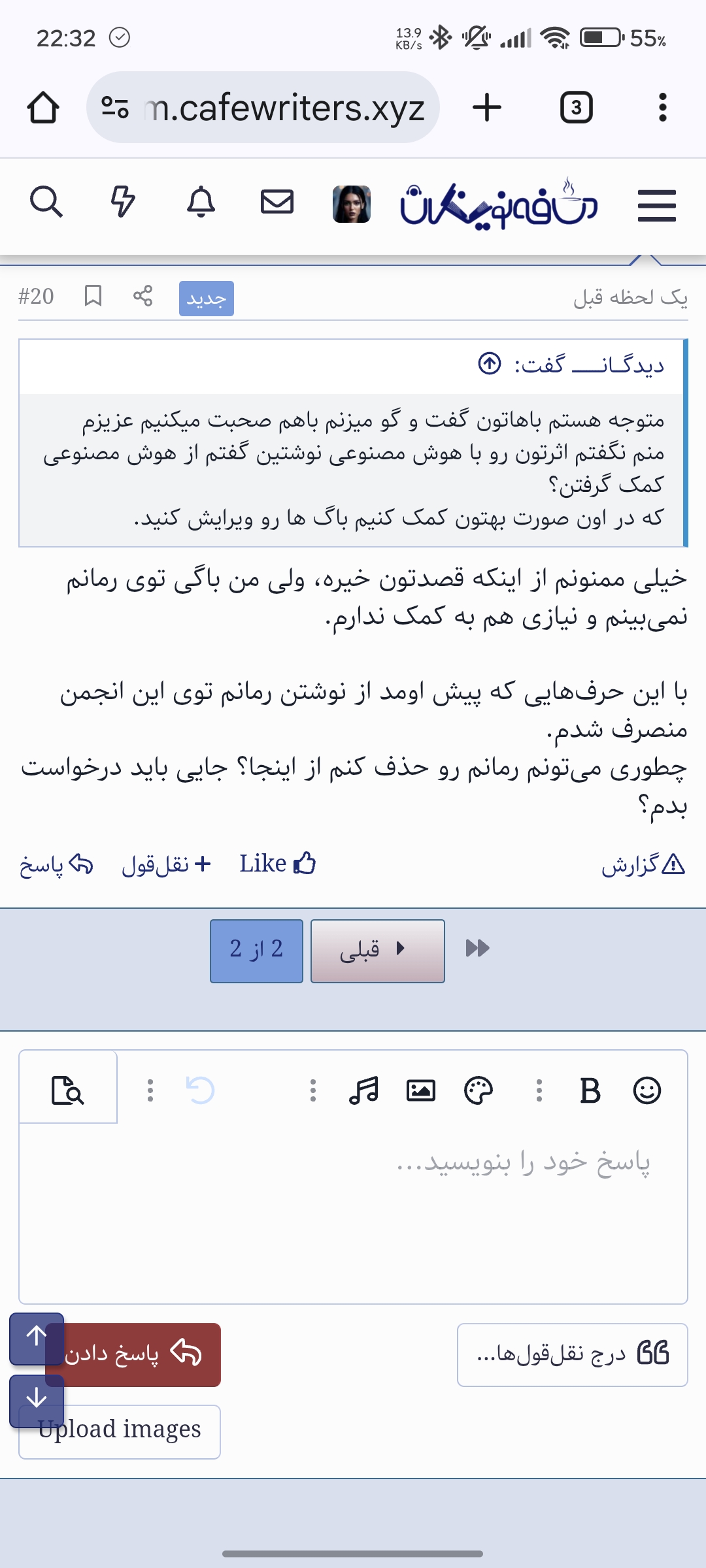Open the forum search icon
The width and height of the screenshot is (706, 1568).
point(46,202)
